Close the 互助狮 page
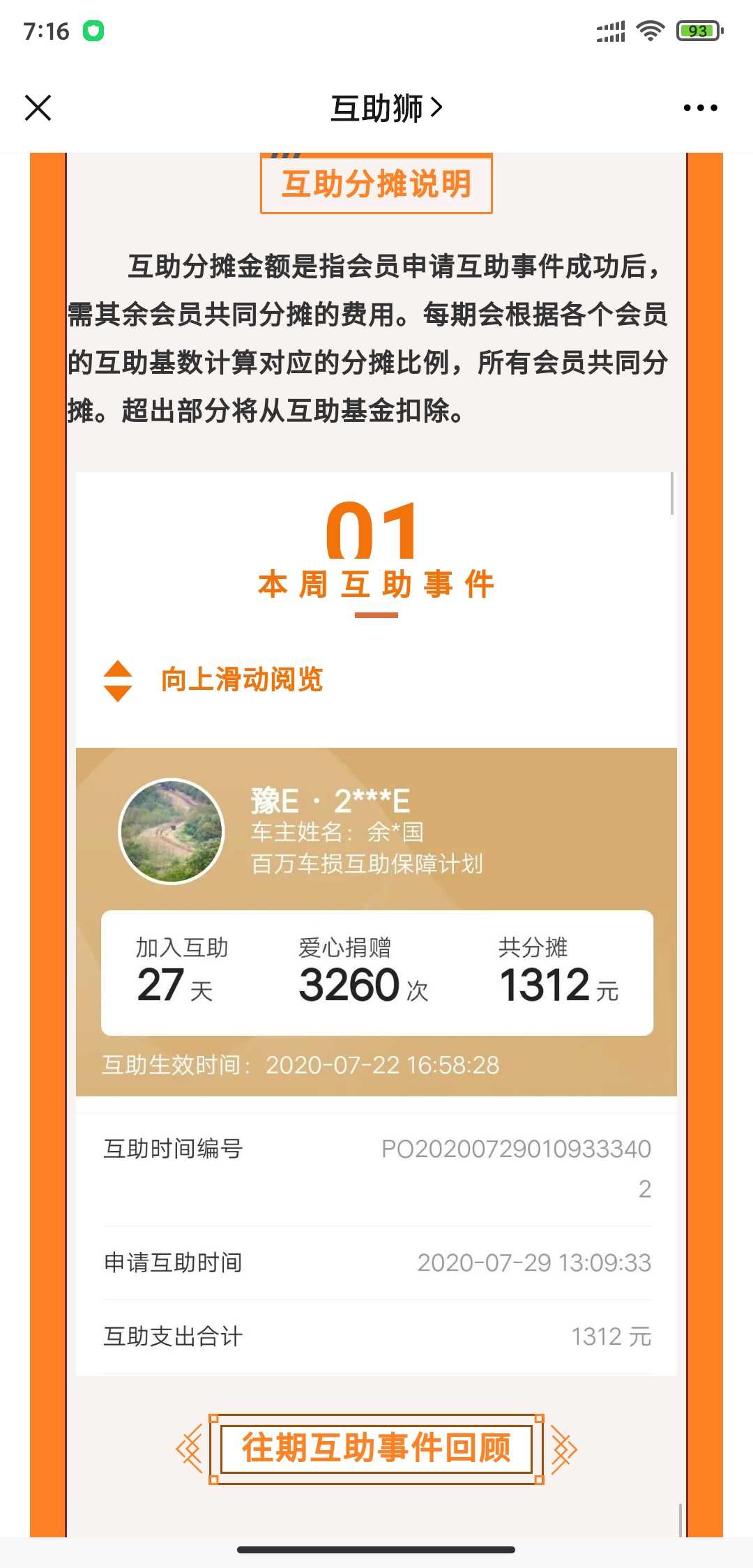Screen dimensions: 753x1568 pos(38,108)
